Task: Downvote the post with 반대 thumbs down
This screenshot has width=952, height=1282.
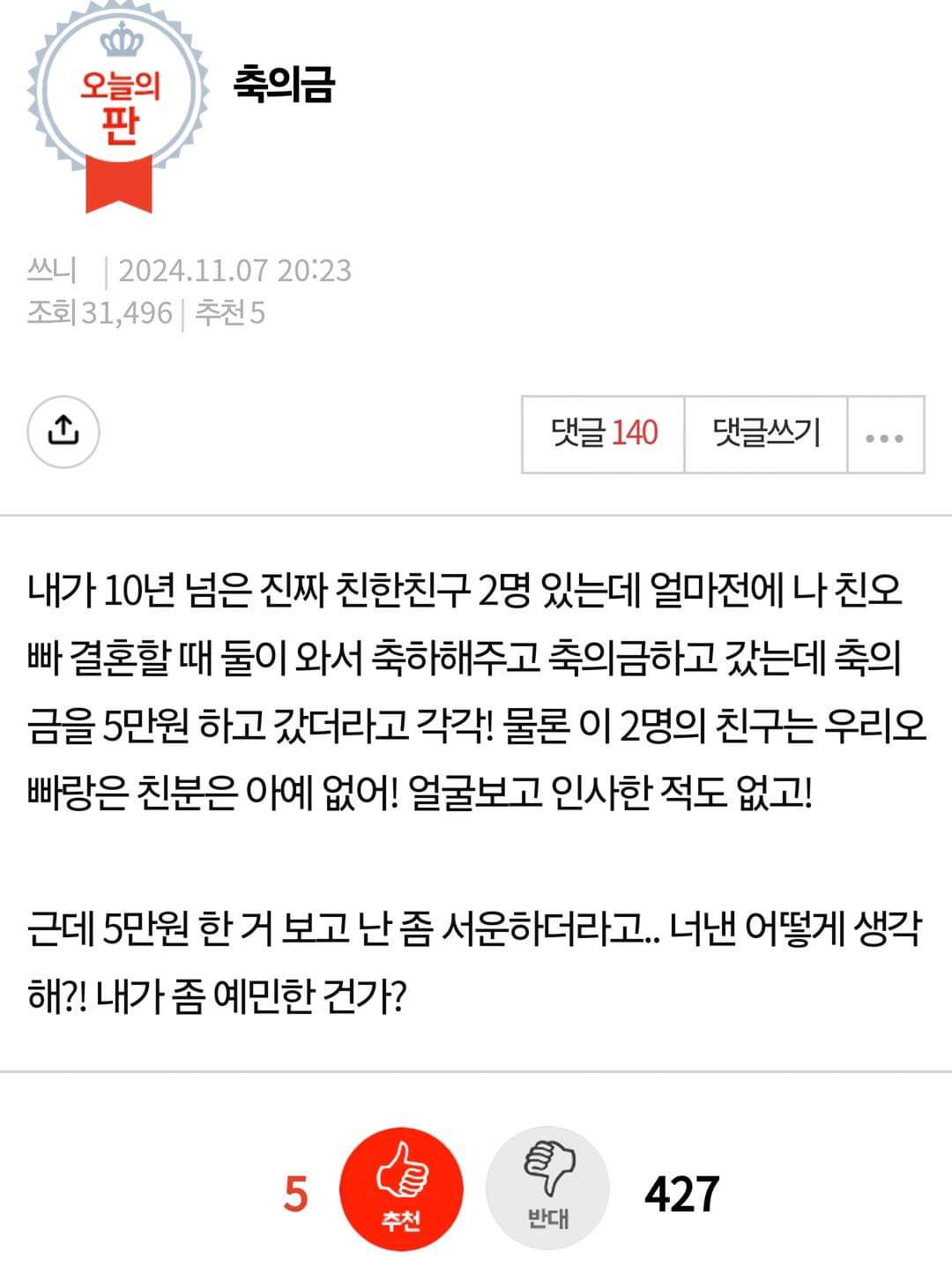Action: 547,1189
